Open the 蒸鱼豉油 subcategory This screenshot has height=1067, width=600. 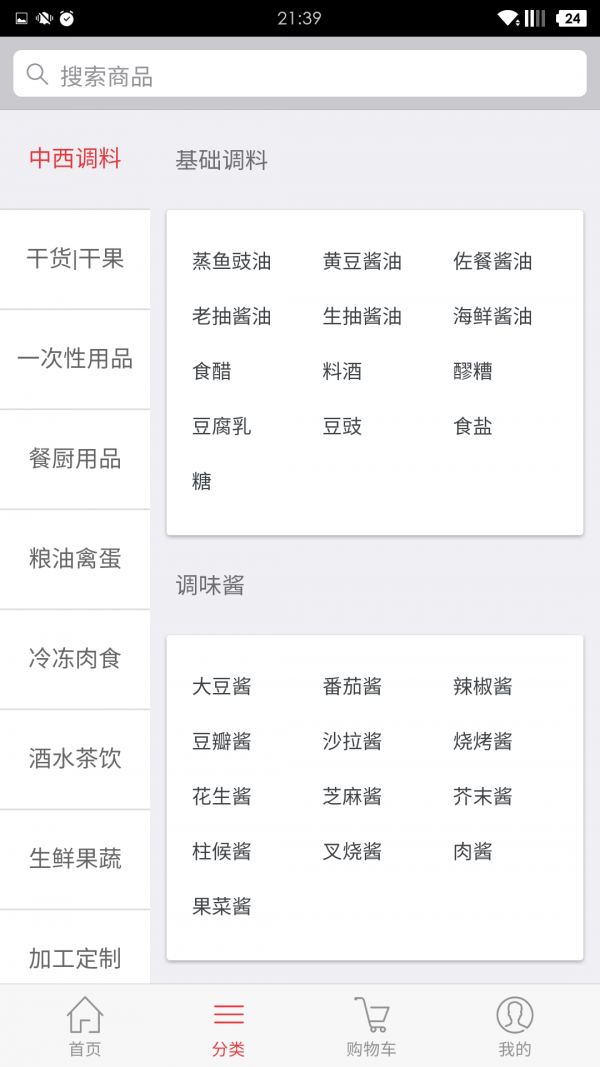(231, 262)
